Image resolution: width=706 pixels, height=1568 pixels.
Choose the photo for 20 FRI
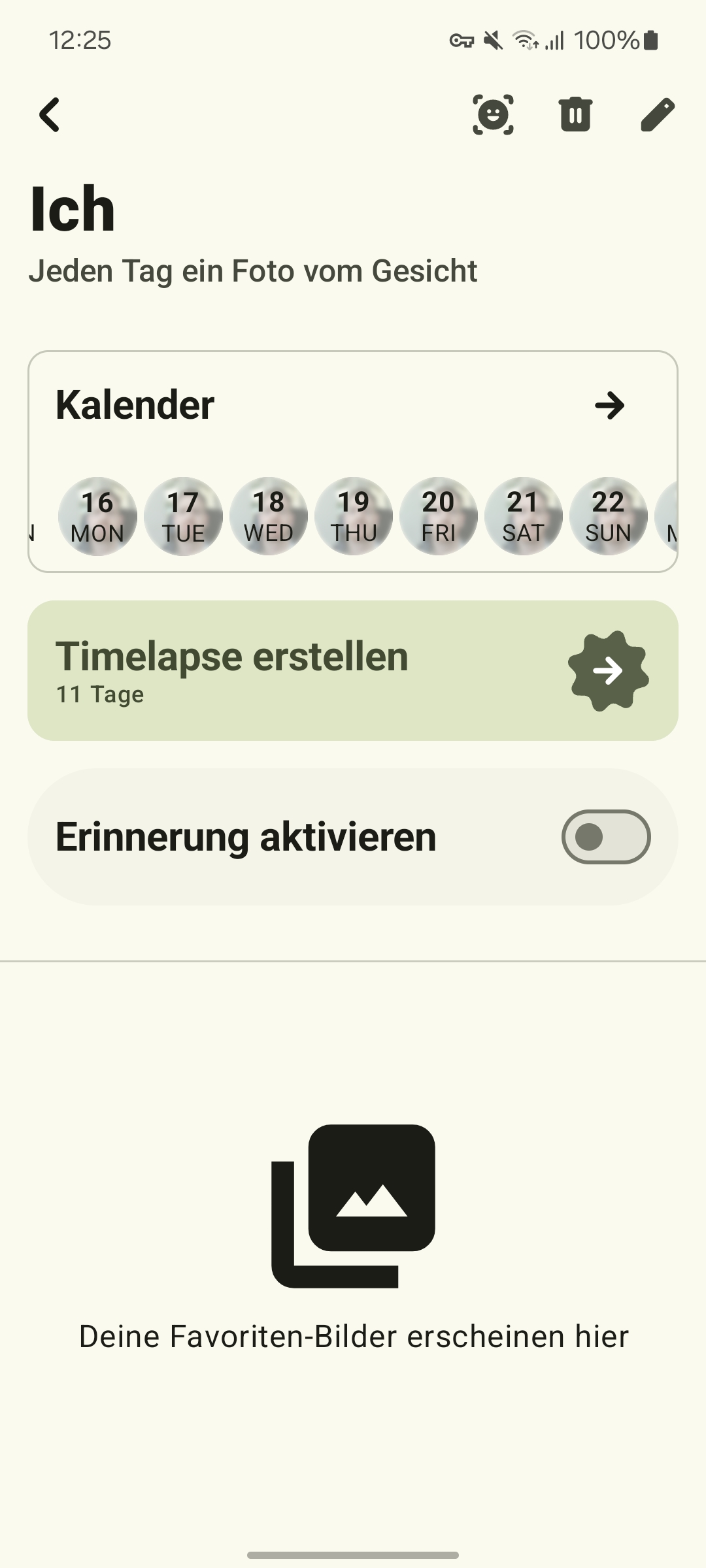[x=438, y=517]
